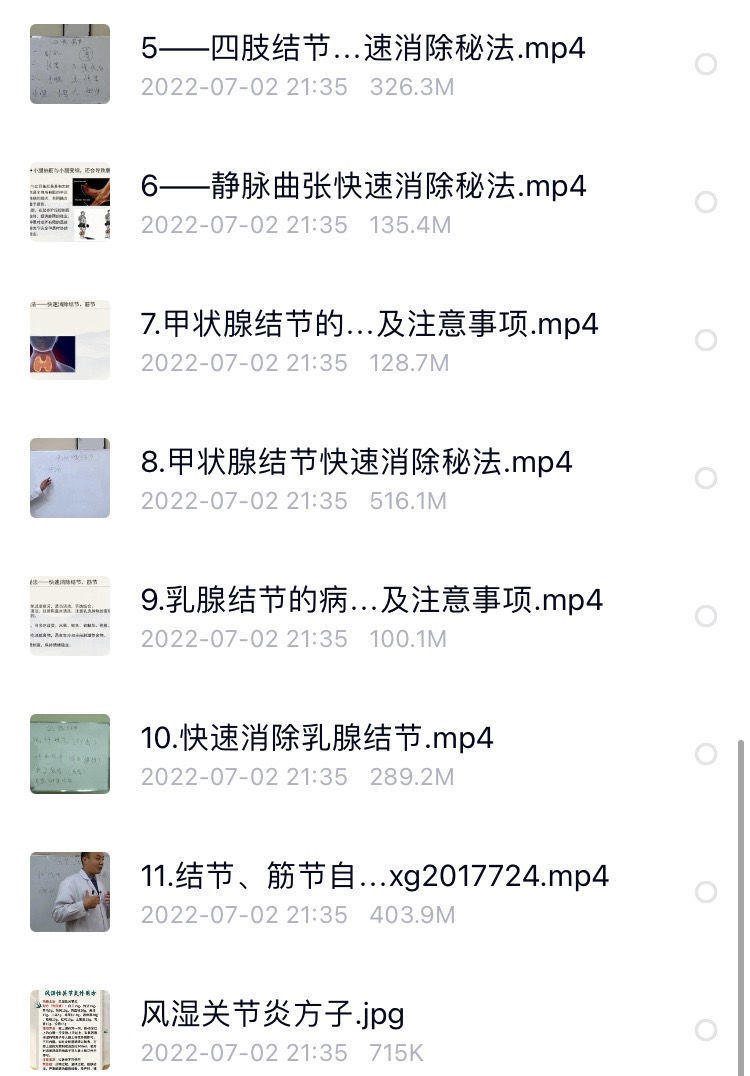Select the 10.快速消除乳腺结节 file circle
750x1076 pixels.
[706, 755]
